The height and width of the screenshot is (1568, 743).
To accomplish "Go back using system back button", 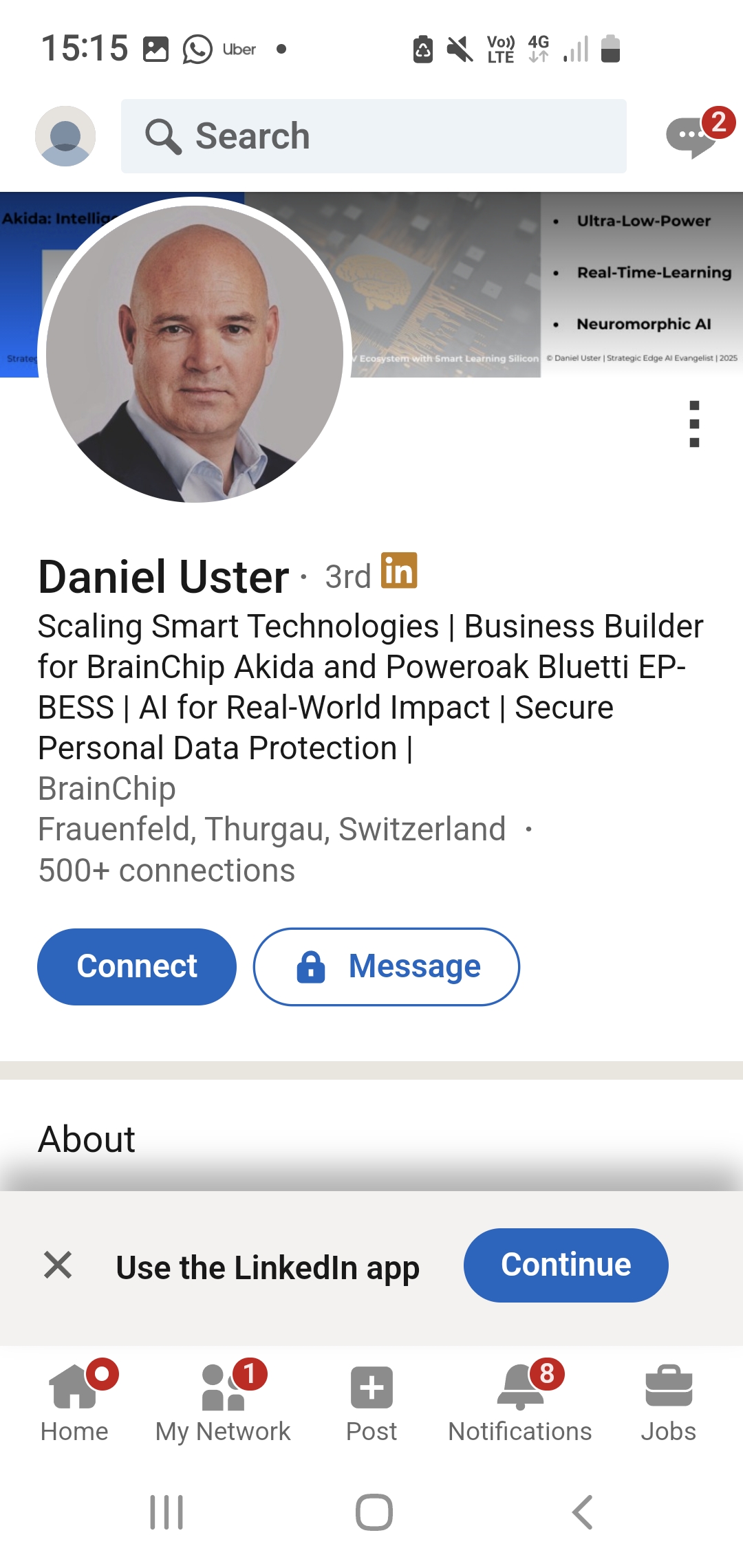I will pyautogui.click(x=582, y=1512).
